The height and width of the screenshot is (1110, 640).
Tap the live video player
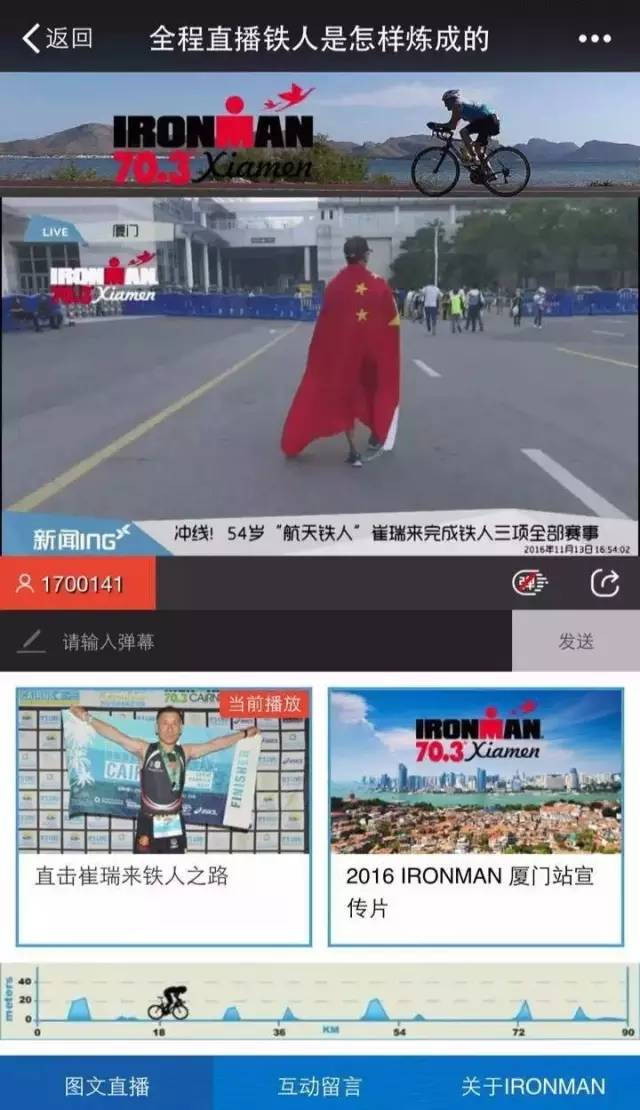(319, 375)
